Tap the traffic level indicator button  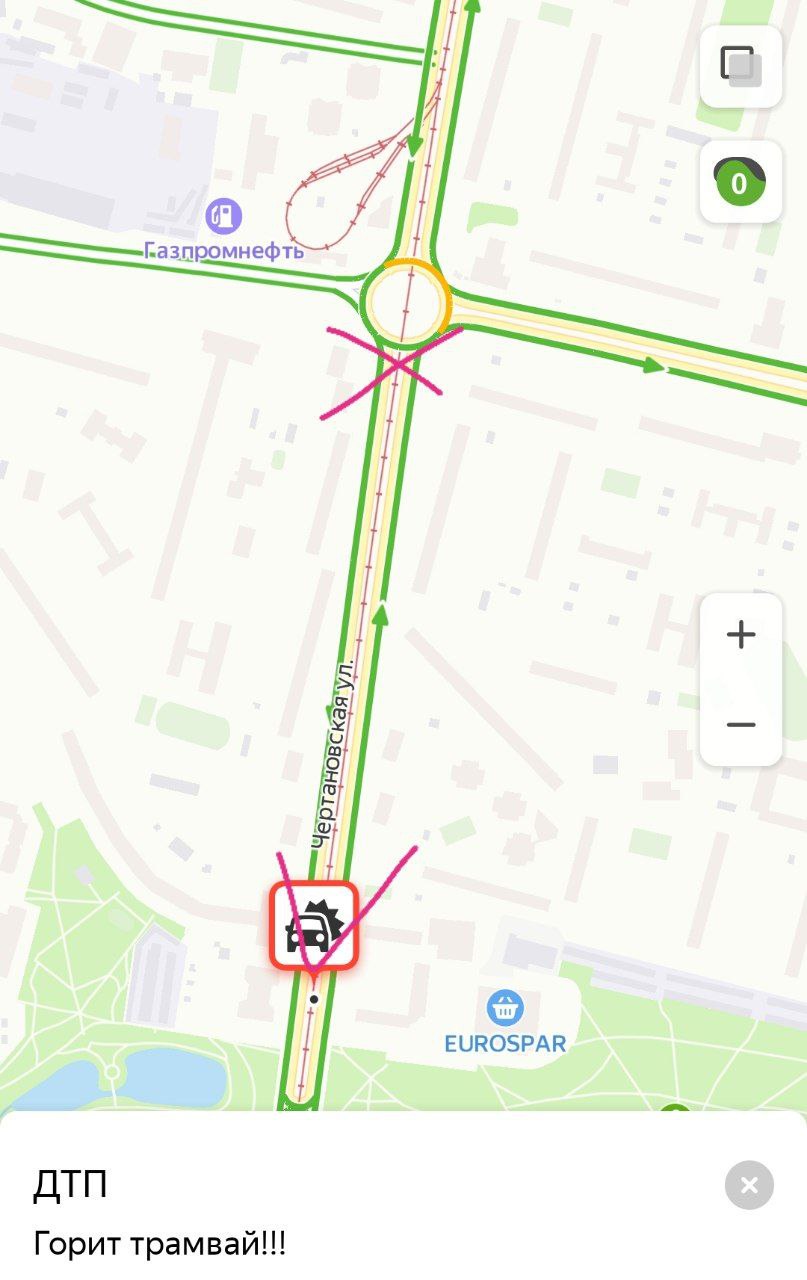coord(741,182)
